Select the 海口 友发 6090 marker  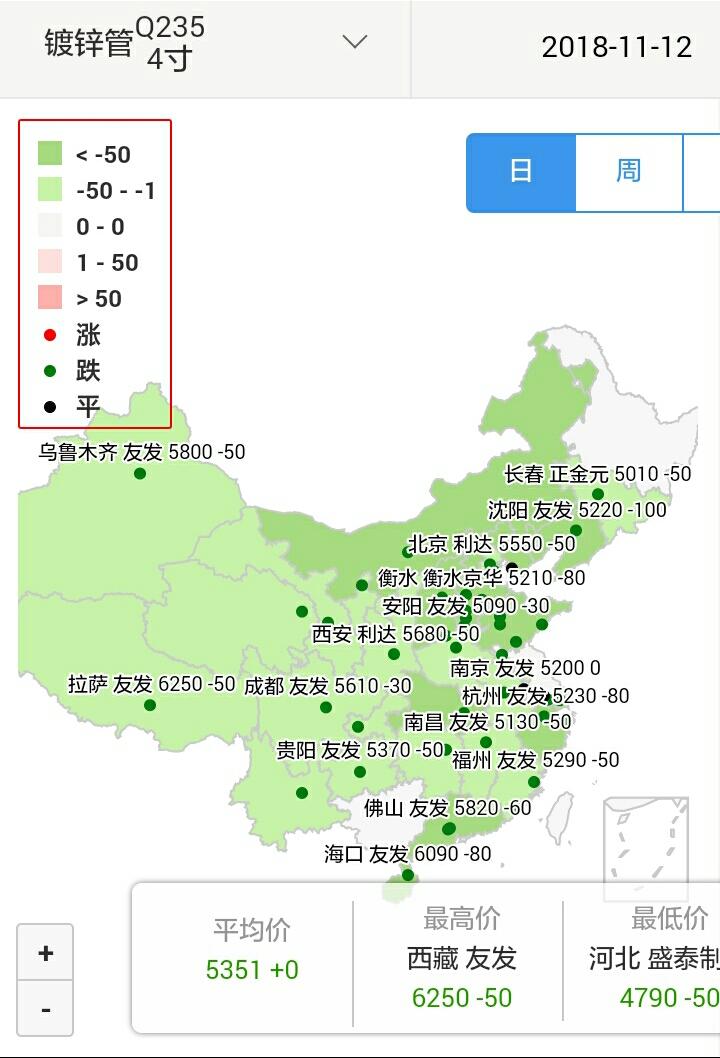click(408, 875)
